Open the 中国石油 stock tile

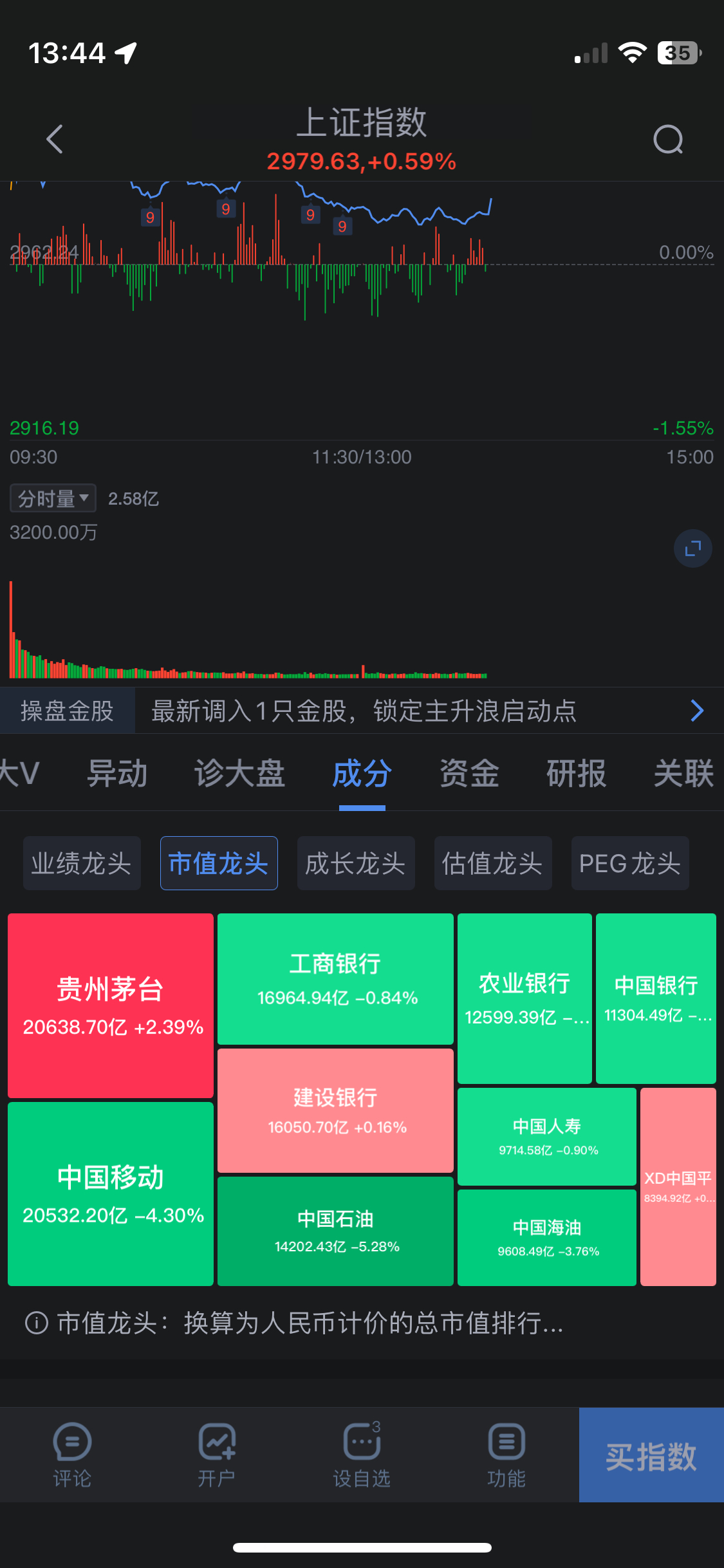[335, 1231]
